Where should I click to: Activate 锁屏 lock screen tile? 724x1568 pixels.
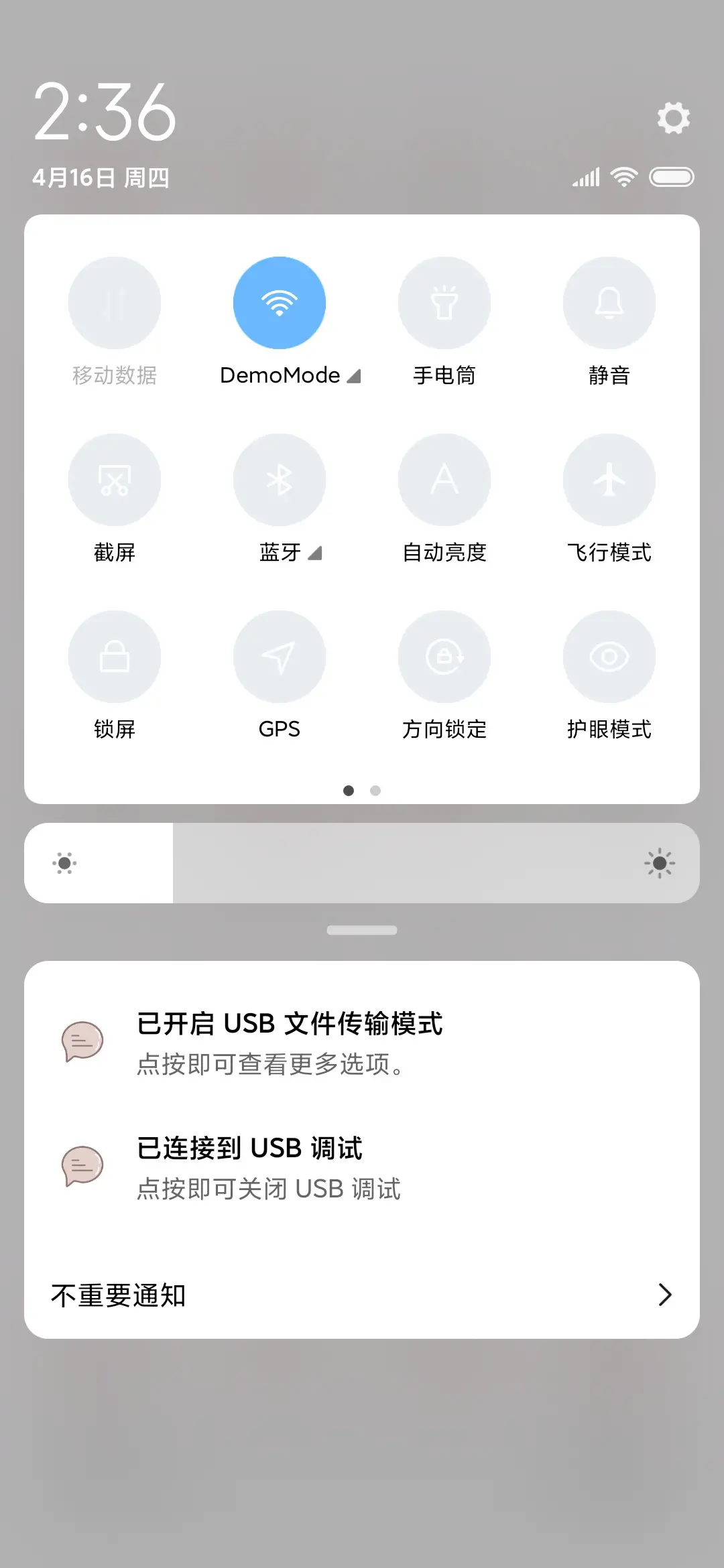pos(115,657)
